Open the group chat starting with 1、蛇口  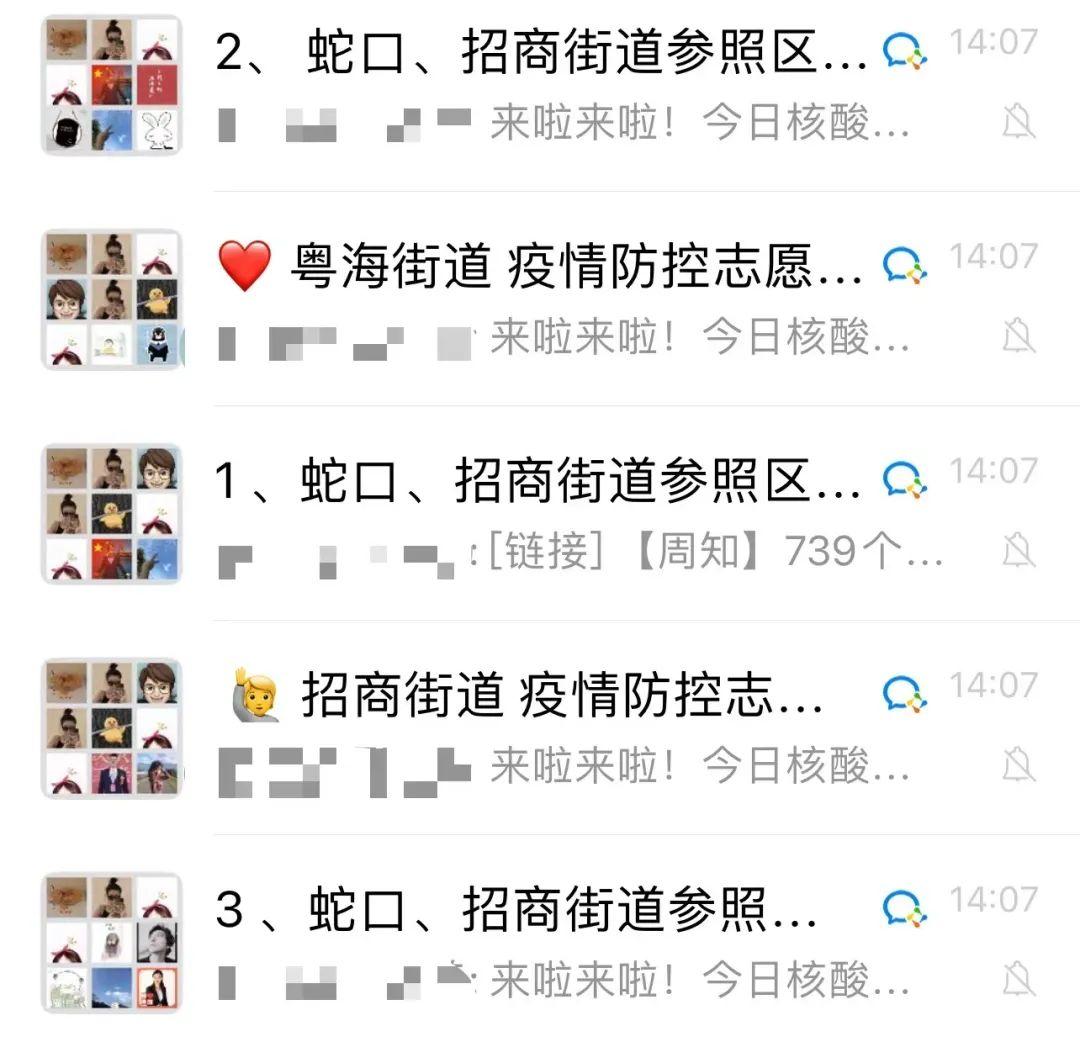540,484
